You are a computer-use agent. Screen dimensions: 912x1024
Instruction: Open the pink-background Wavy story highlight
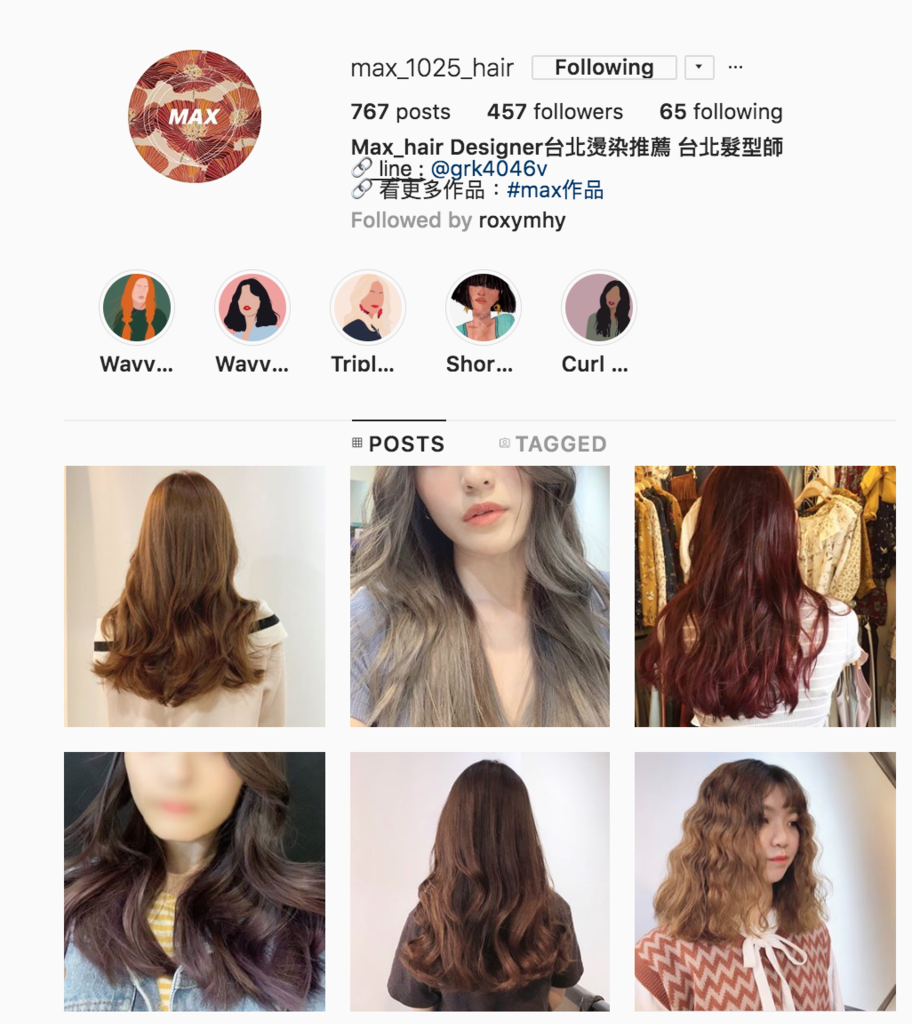252,307
